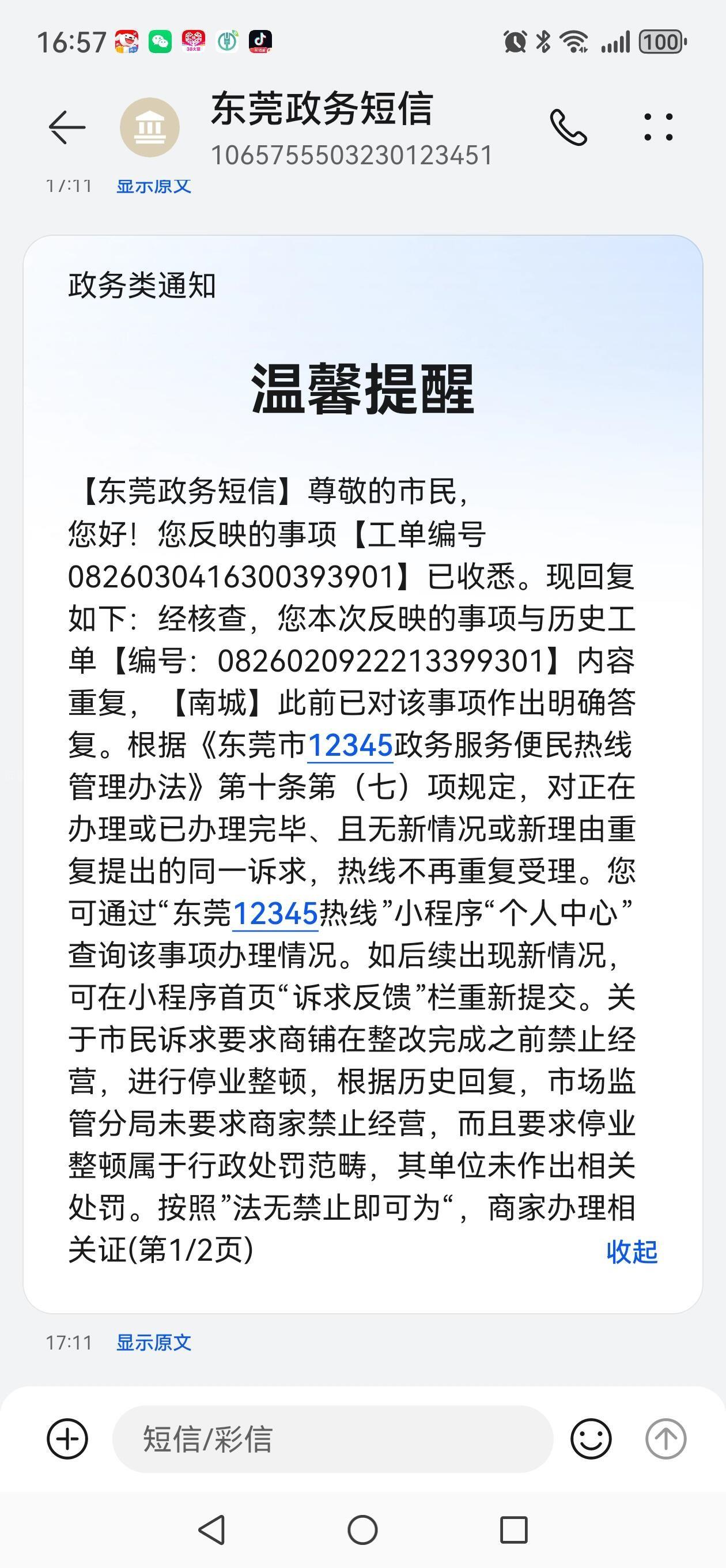Send the message with the arrow button

point(665,1439)
